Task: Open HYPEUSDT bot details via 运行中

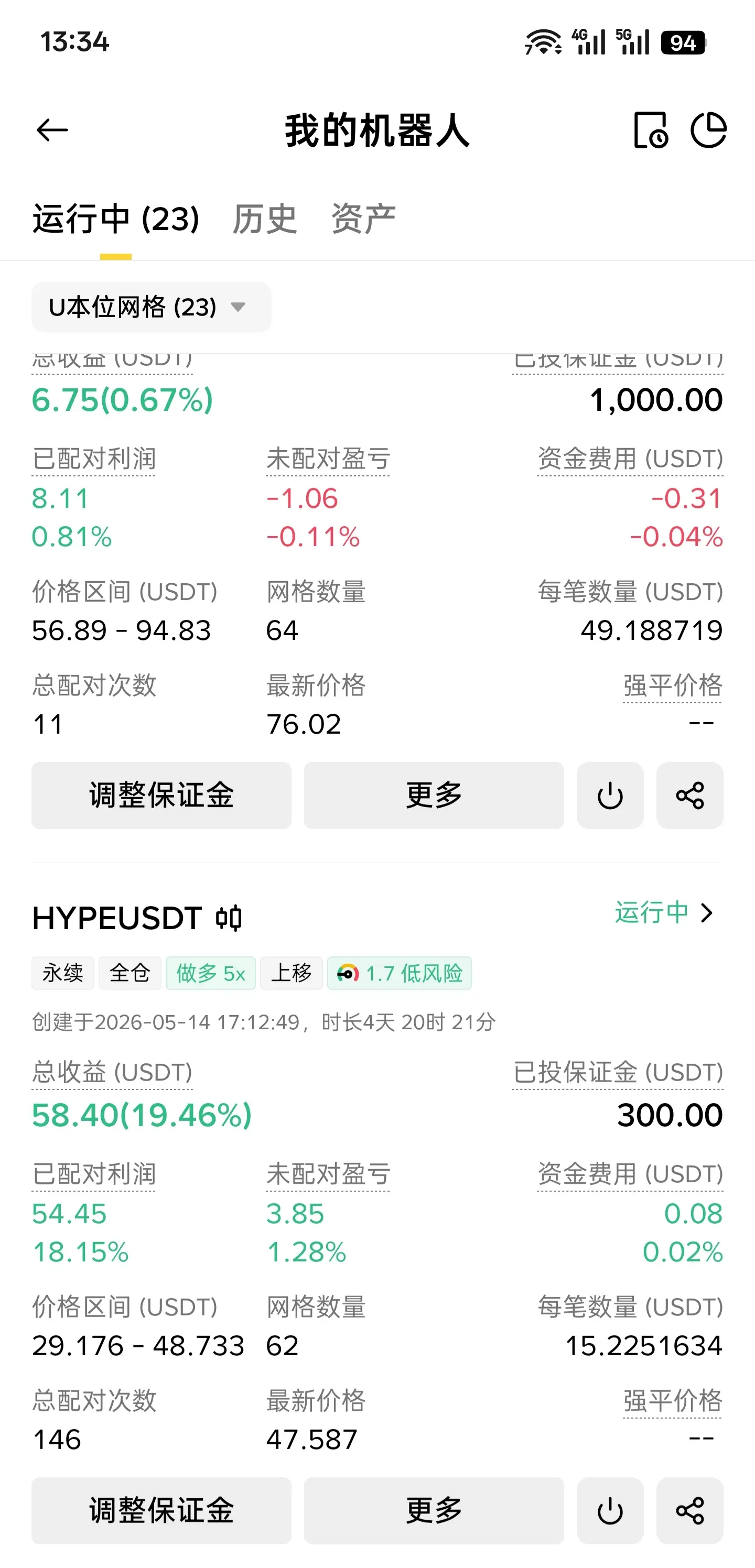Action: pos(664,912)
